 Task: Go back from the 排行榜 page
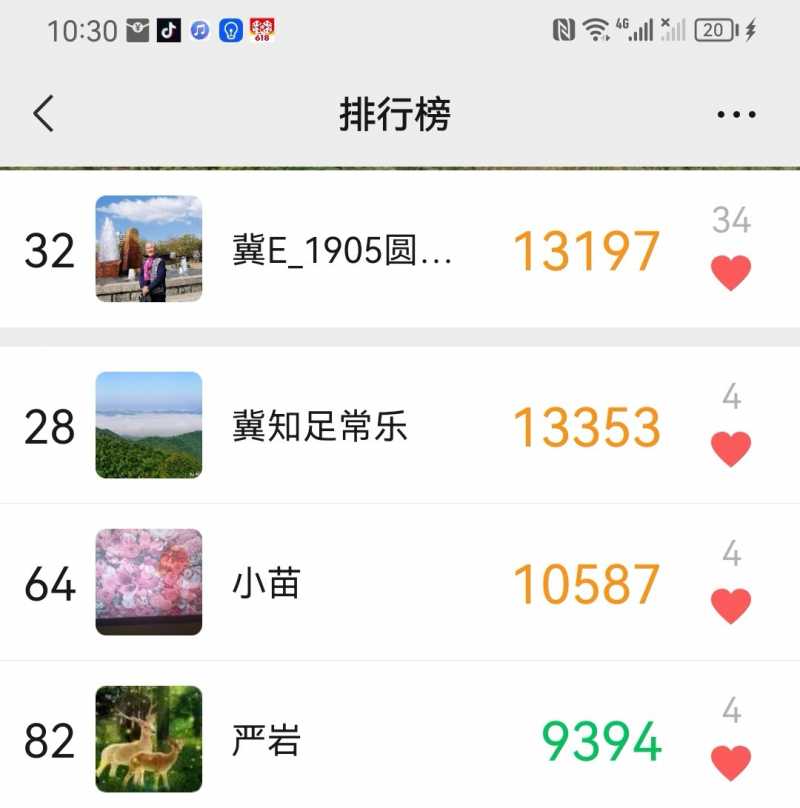(x=43, y=114)
